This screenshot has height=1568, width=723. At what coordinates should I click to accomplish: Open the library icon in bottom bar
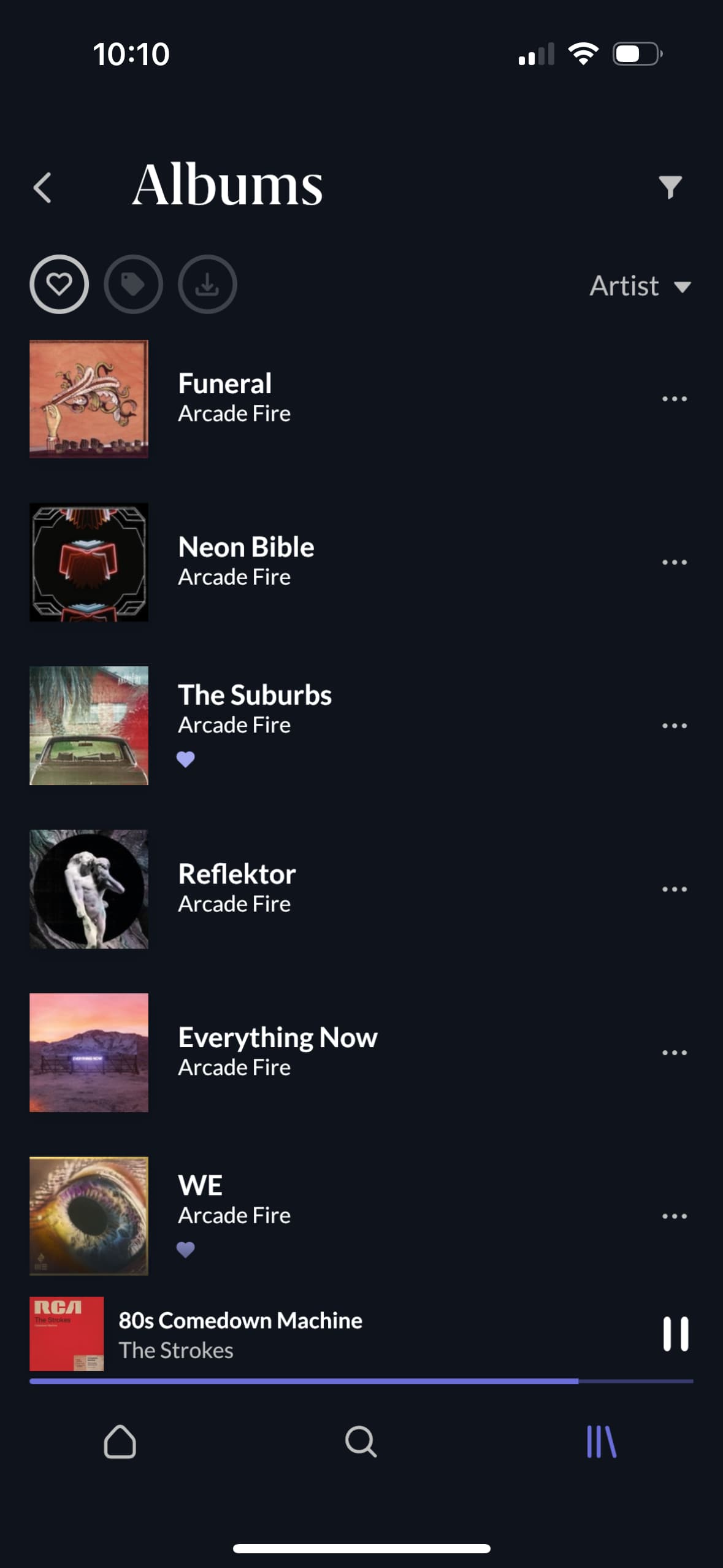pos(602,1441)
